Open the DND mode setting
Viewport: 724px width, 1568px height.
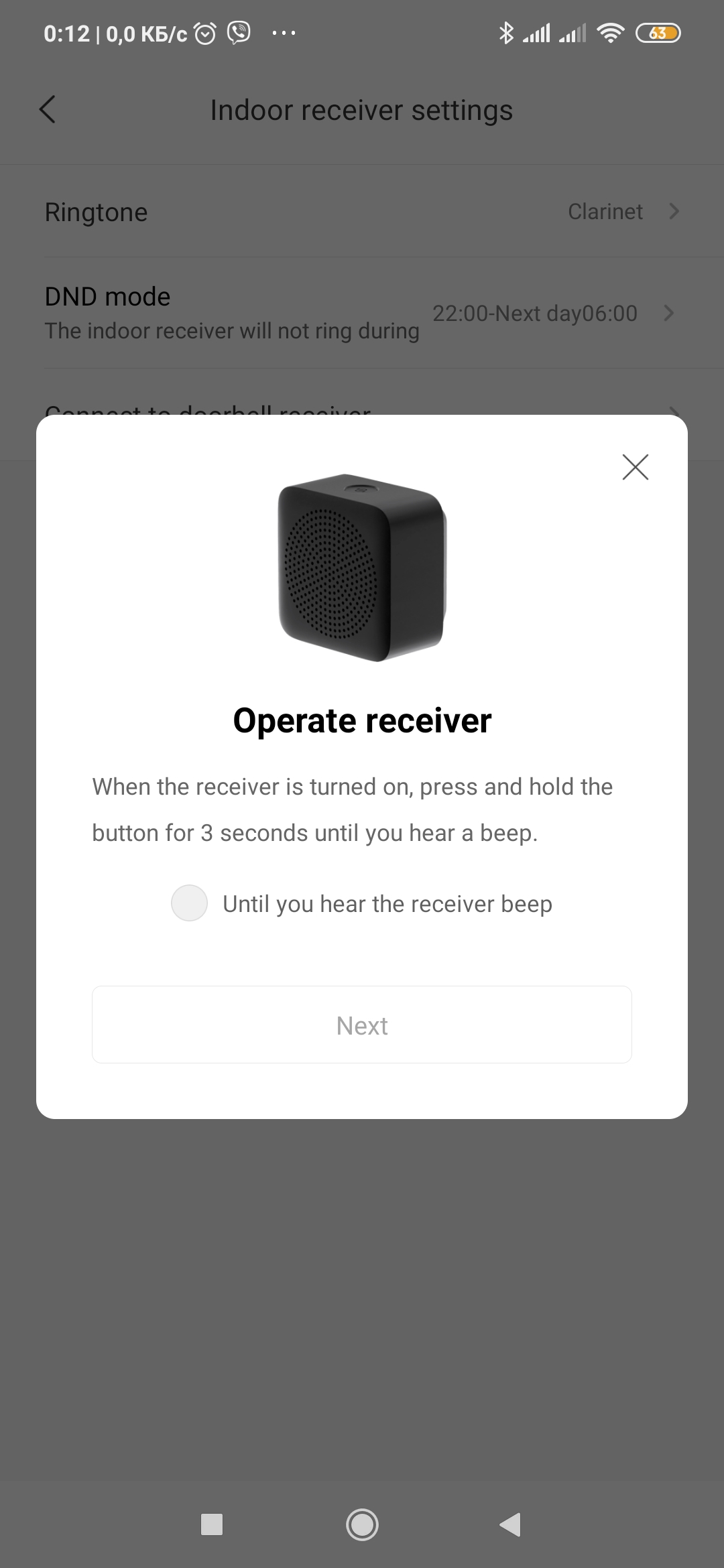pos(362,313)
